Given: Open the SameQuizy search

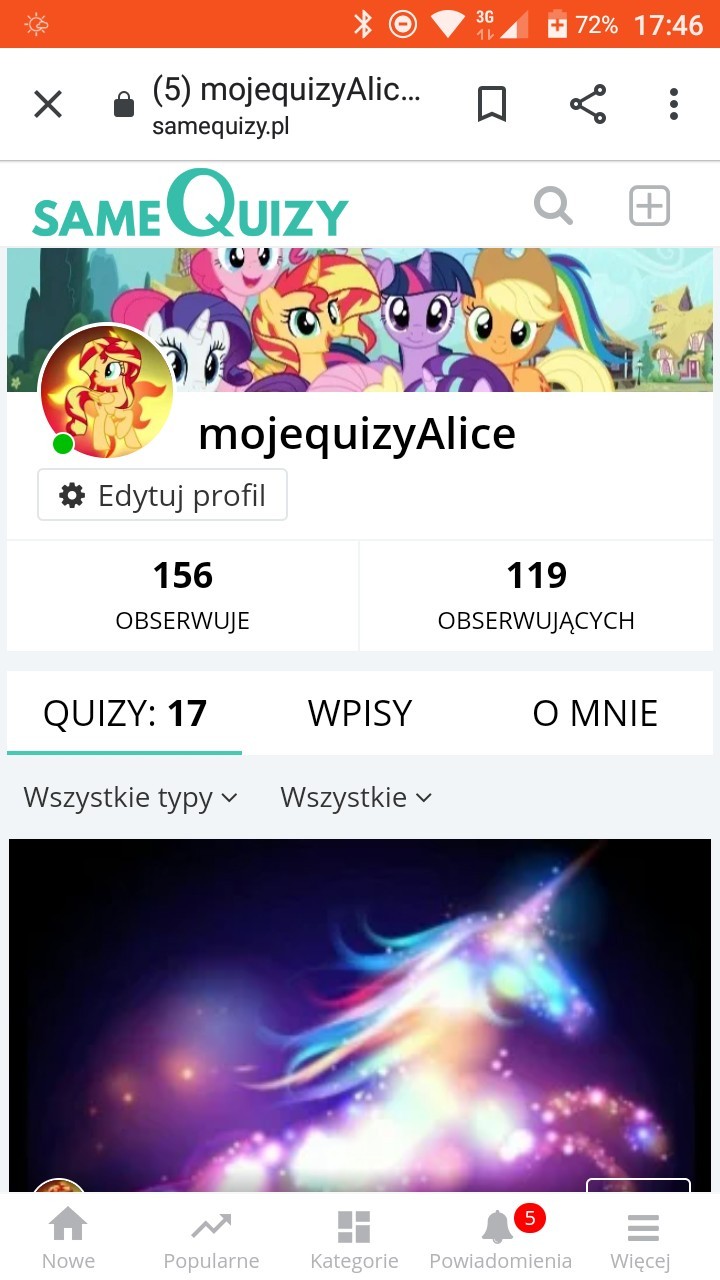Looking at the screenshot, I should (x=553, y=207).
